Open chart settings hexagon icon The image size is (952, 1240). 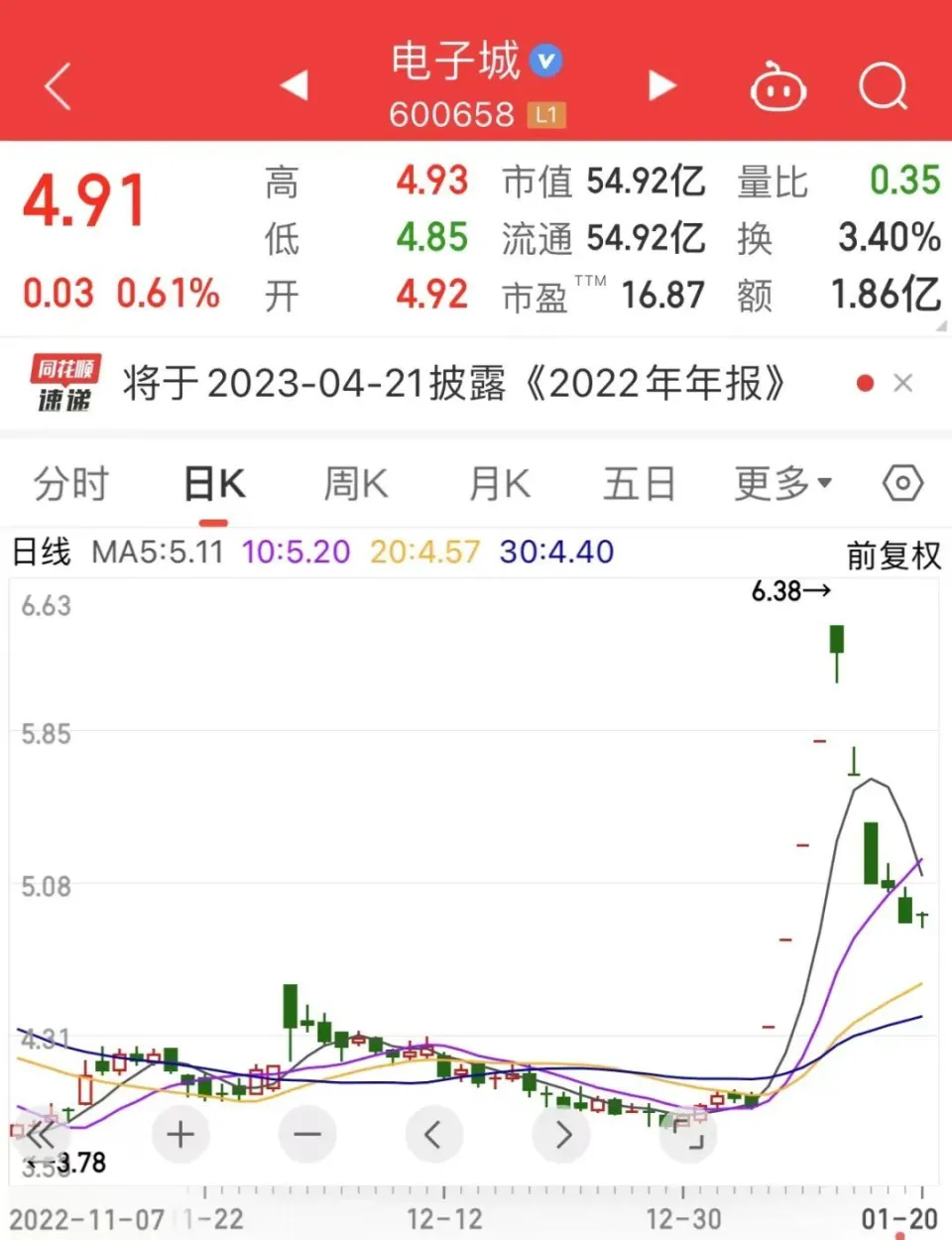[902, 485]
